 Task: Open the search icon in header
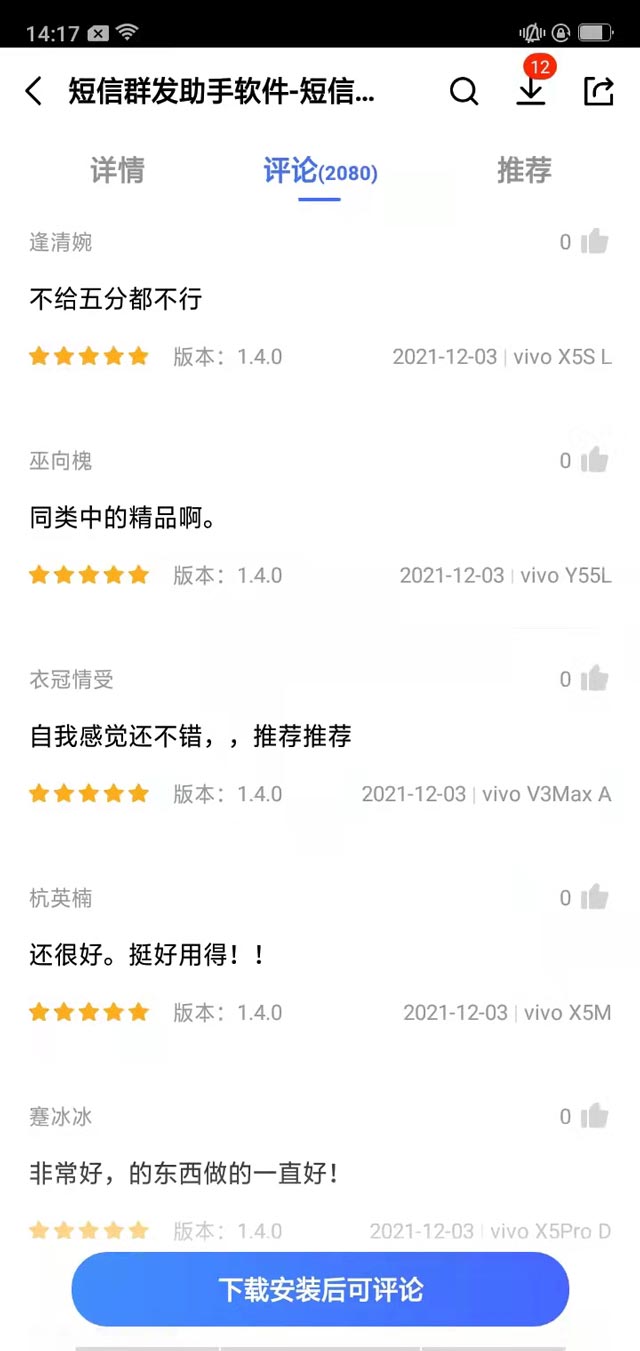[x=464, y=92]
